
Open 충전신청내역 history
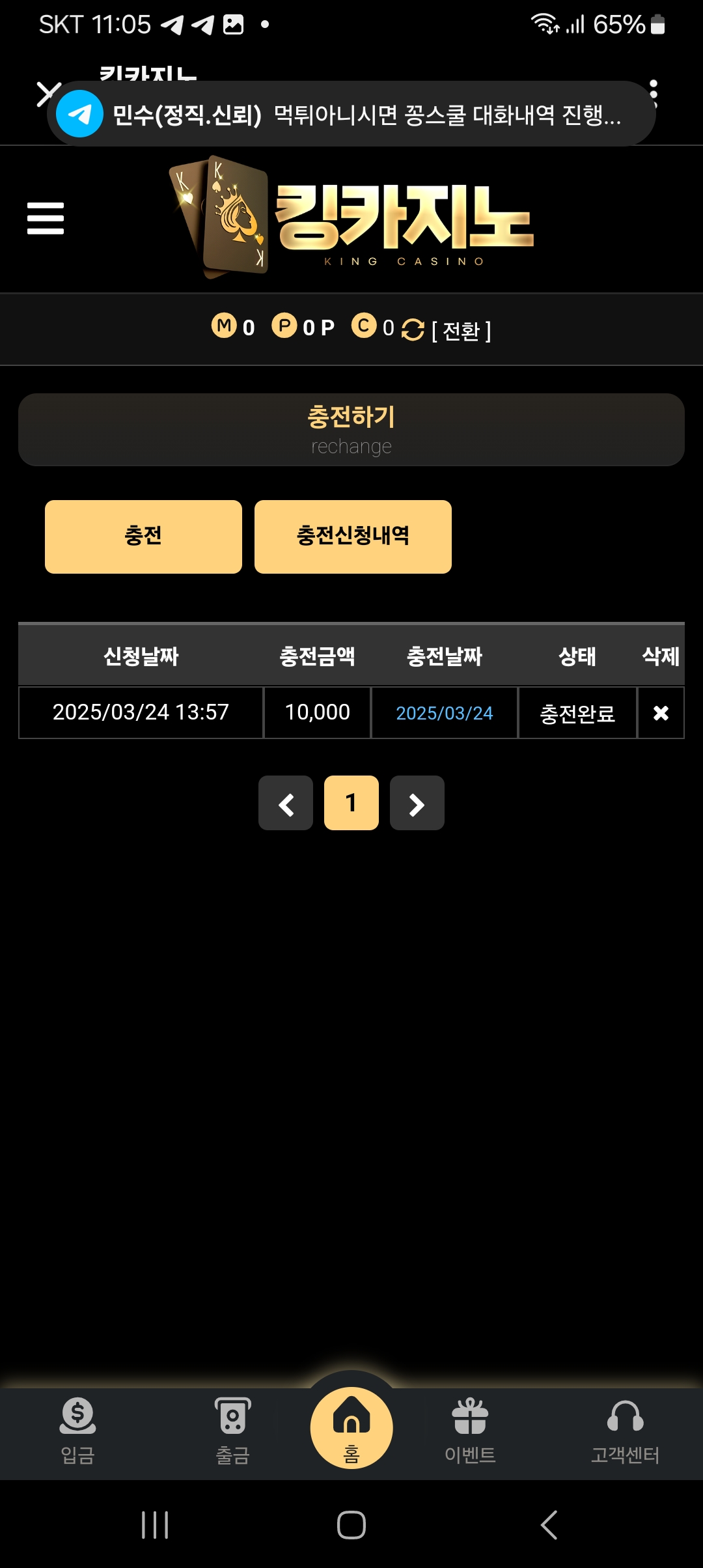pos(353,537)
